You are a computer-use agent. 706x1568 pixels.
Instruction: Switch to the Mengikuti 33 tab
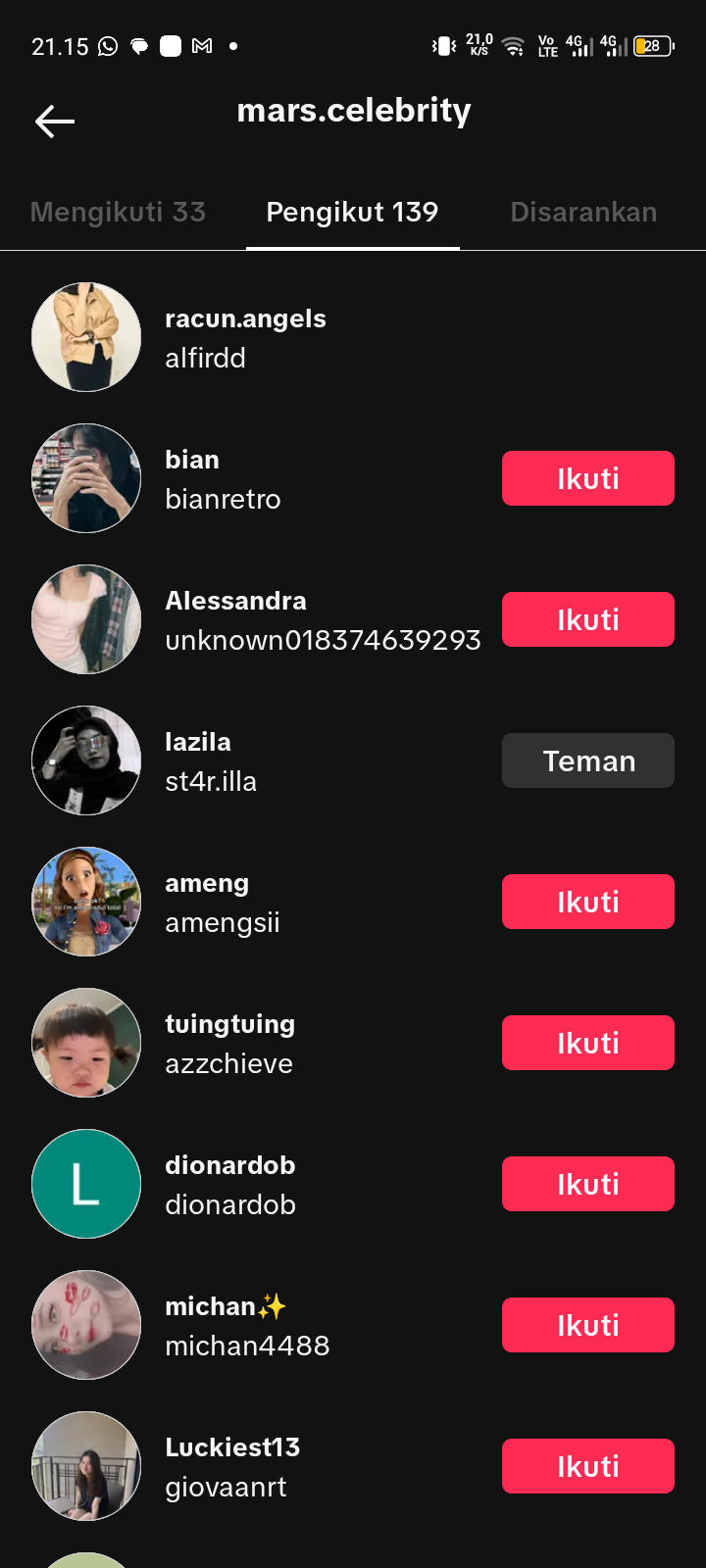118,212
